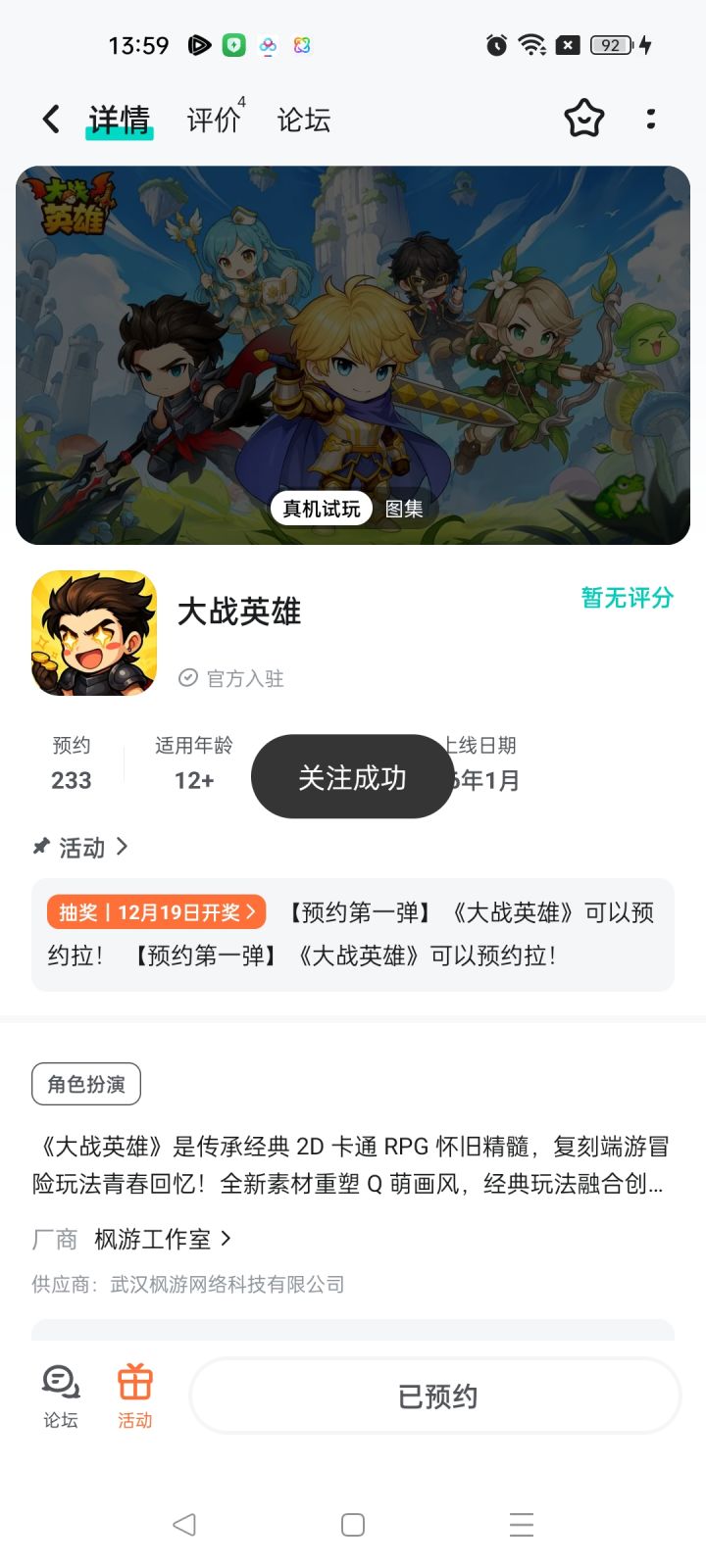Tap the 大战英雄 game icon thumbnail
The height and width of the screenshot is (1568, 706).
[94, 632]
